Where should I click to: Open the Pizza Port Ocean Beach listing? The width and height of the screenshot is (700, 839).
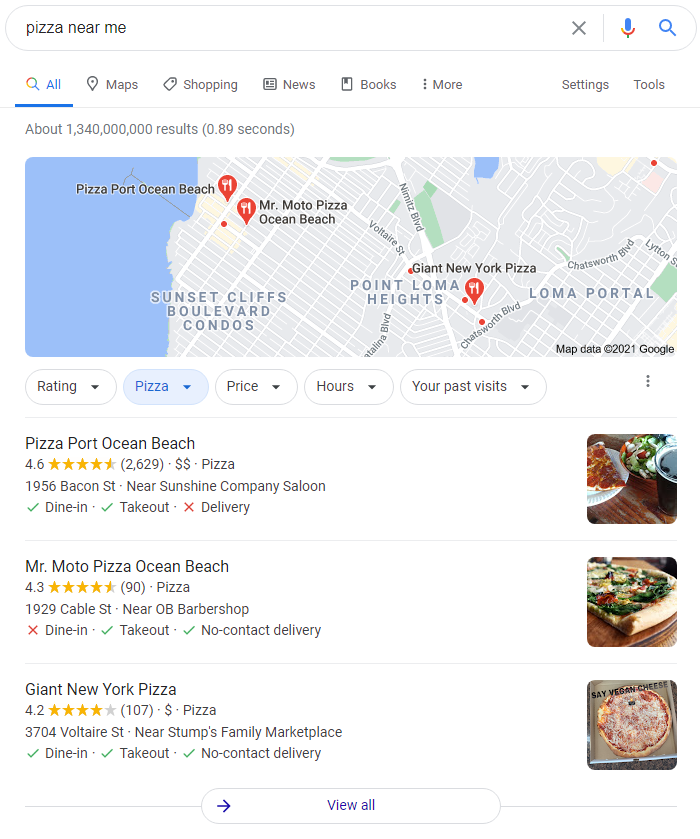[x=110, y=444]
